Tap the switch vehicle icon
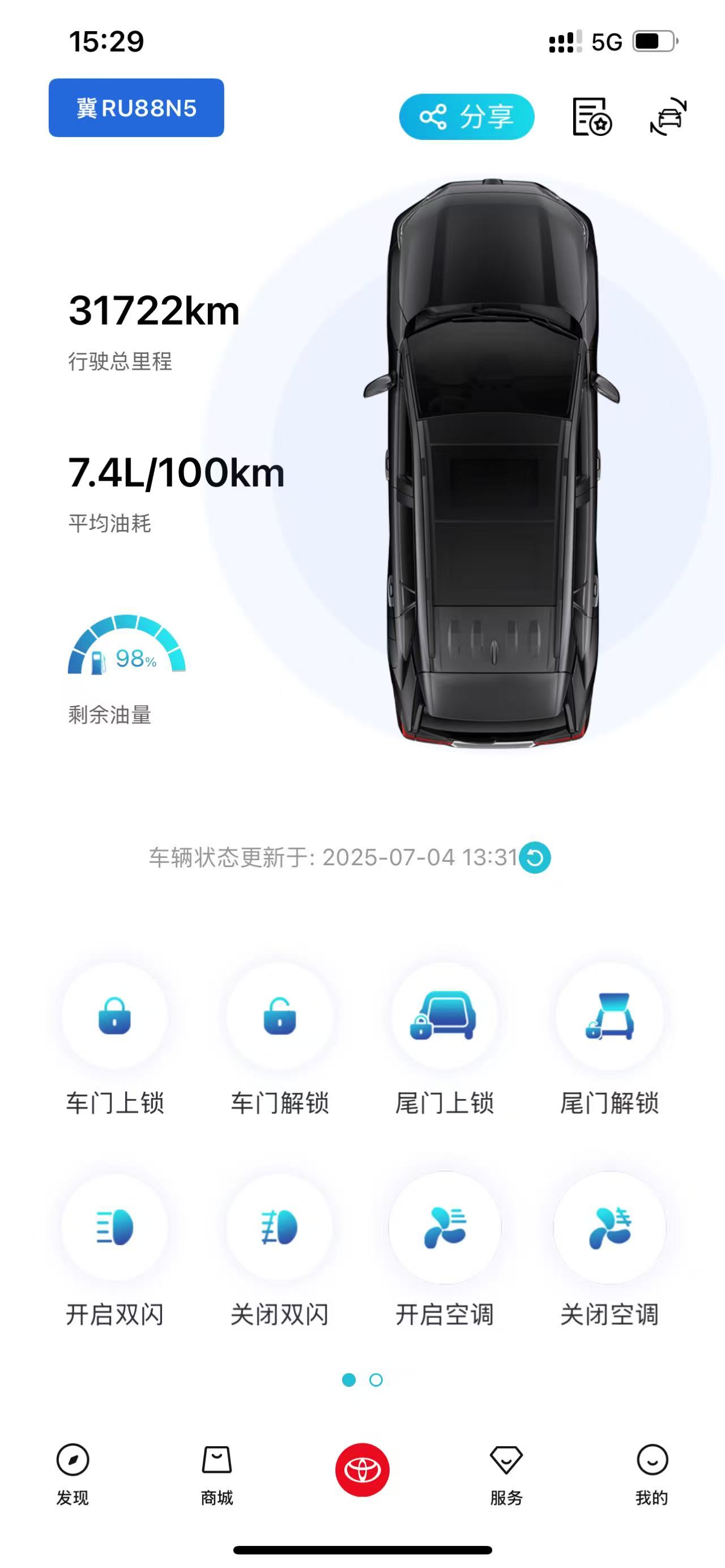 click(x=668, y=116)
